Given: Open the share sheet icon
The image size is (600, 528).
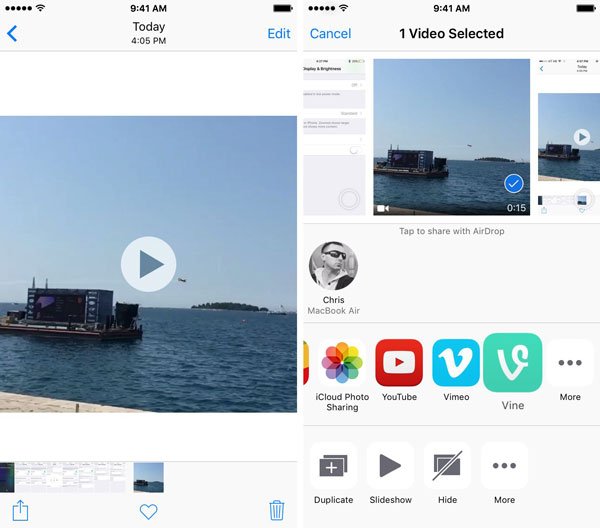Looking at the screenshot, I should click(x=20, y=511).
